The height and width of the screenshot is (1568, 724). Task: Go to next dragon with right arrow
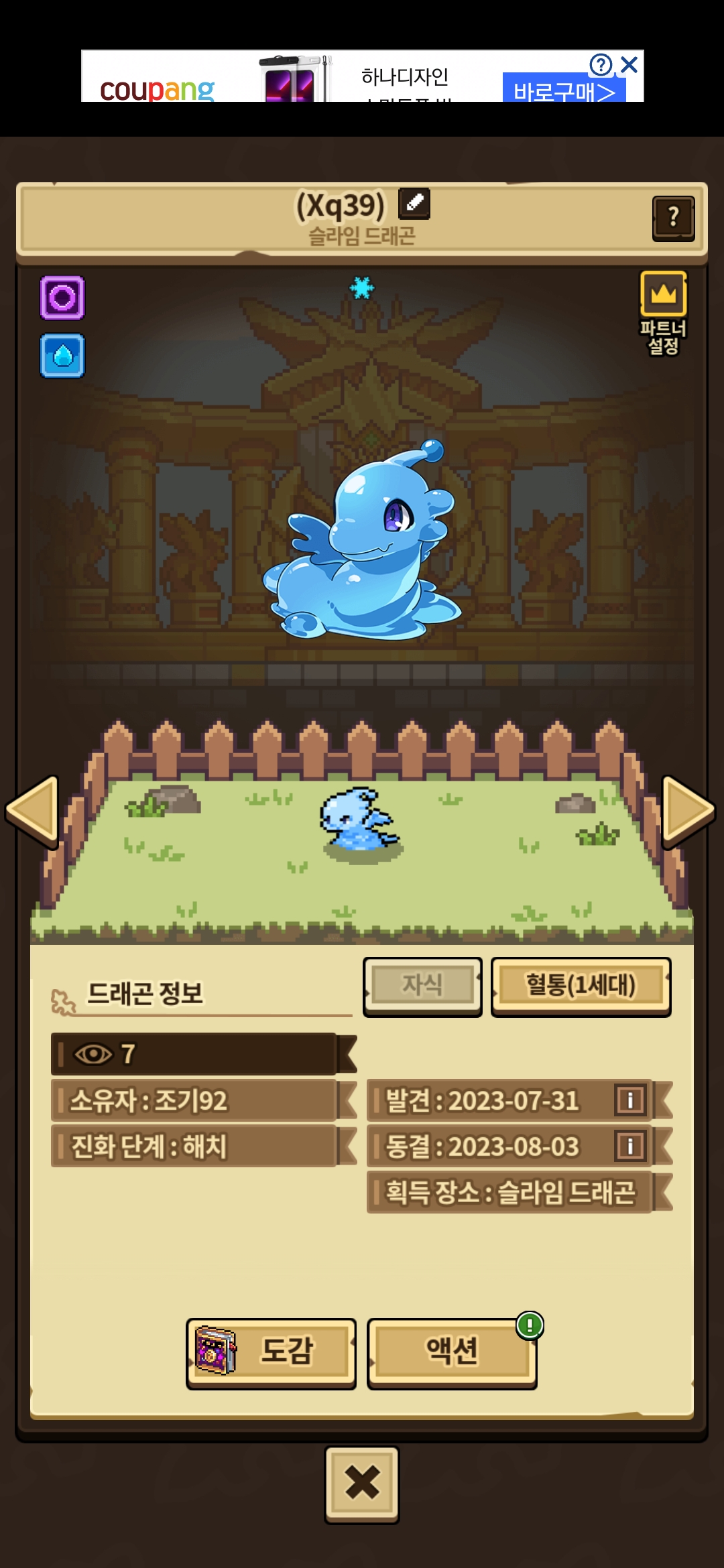688,811
